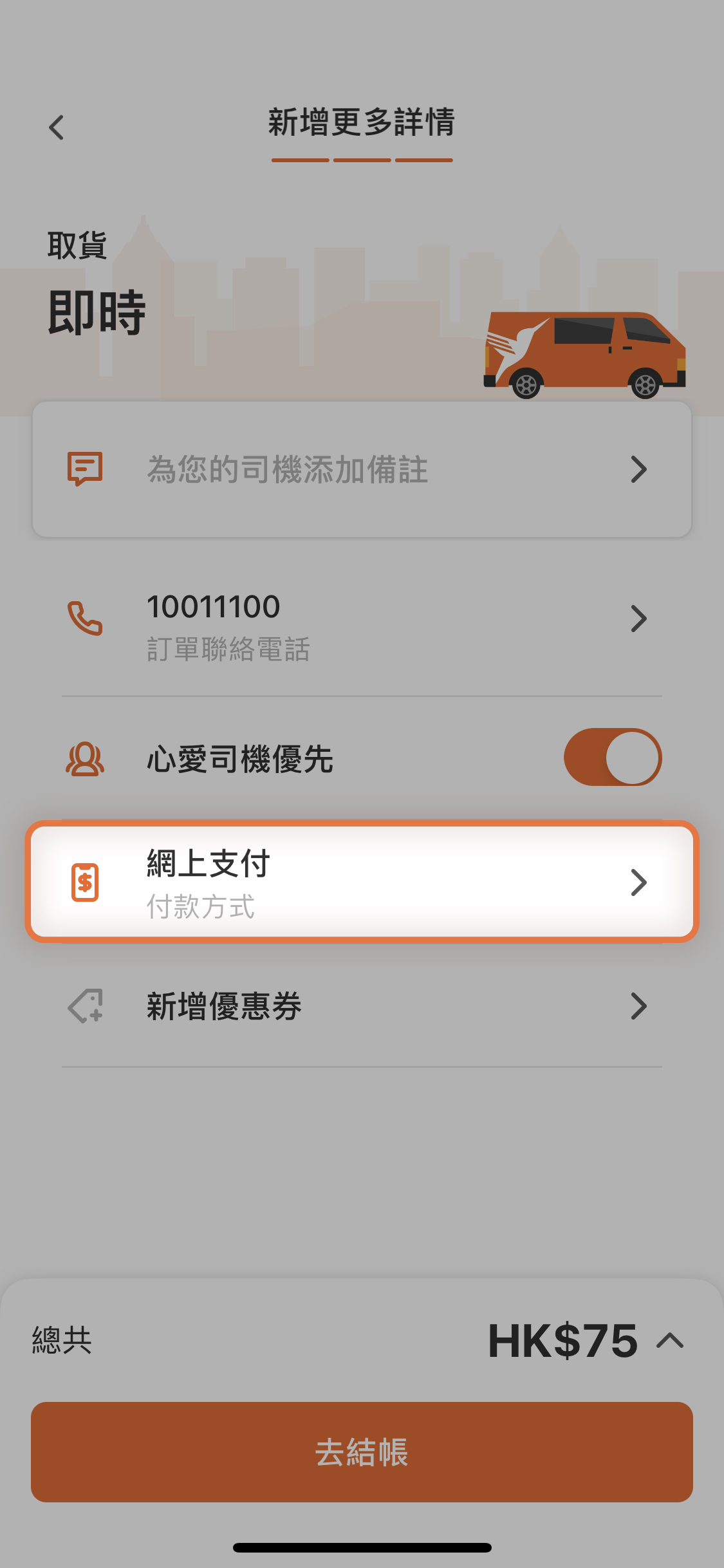Viewport: 724px width, 1568px height.
Task: Add a note for your driver
Action: tap(362, 469)
